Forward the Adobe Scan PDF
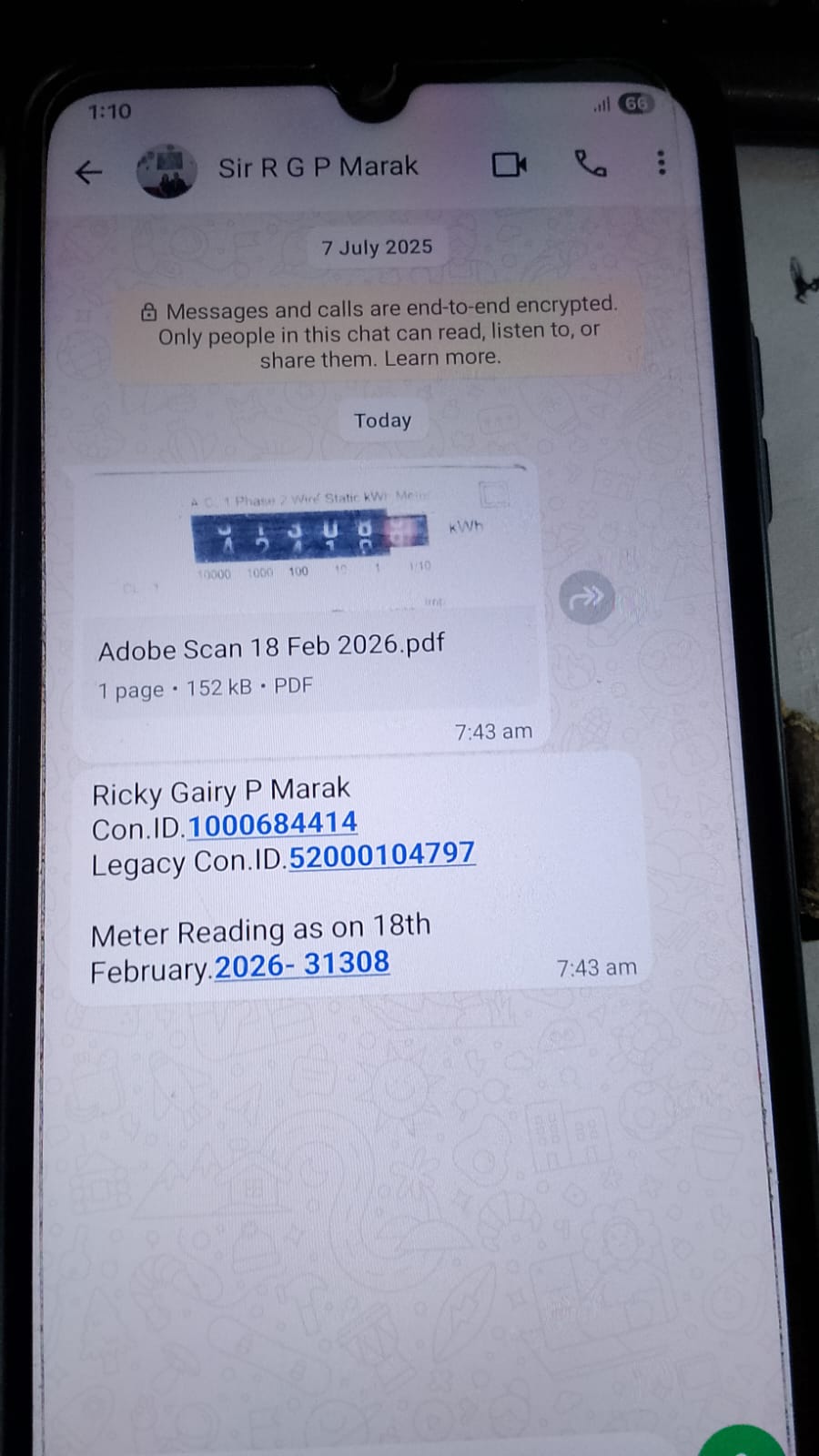The width and height of the screenshot is (819, 1456). coord(586,597)
